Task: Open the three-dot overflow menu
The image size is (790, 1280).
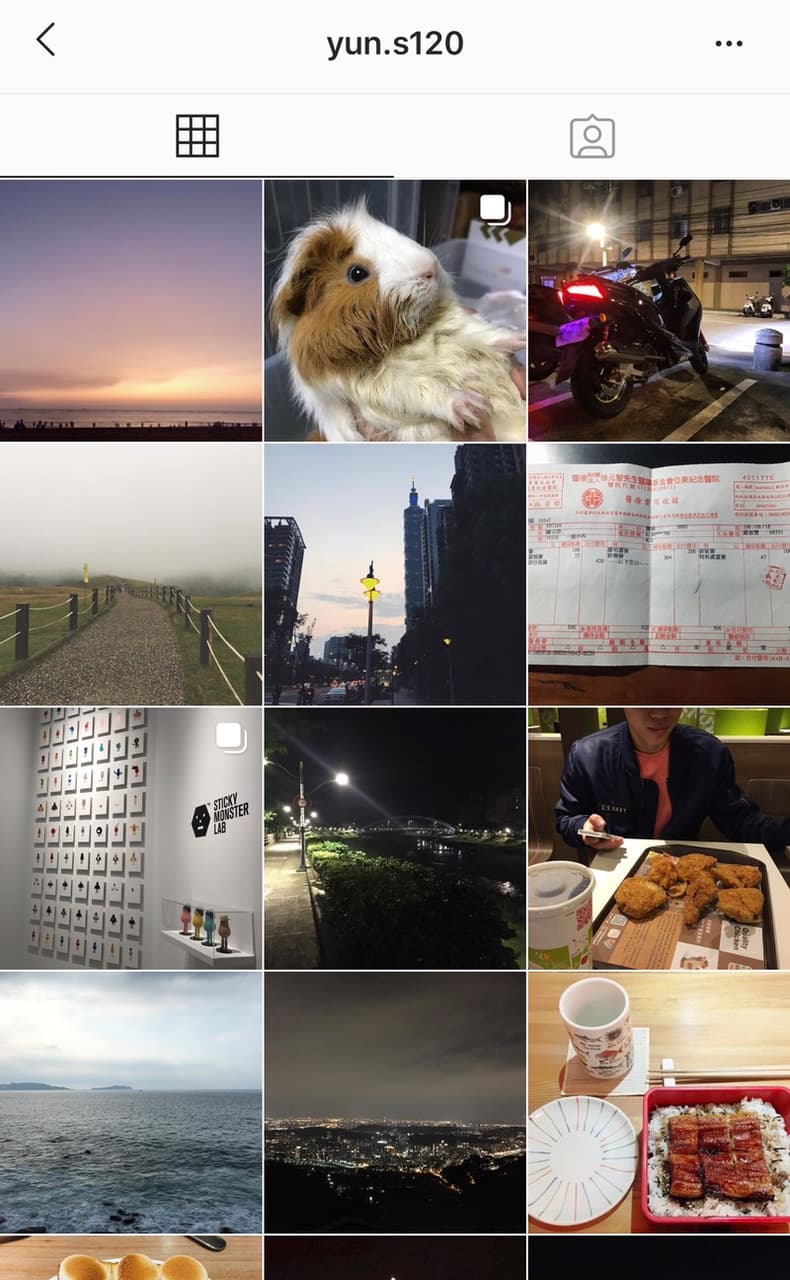Action: click(729, 43)
